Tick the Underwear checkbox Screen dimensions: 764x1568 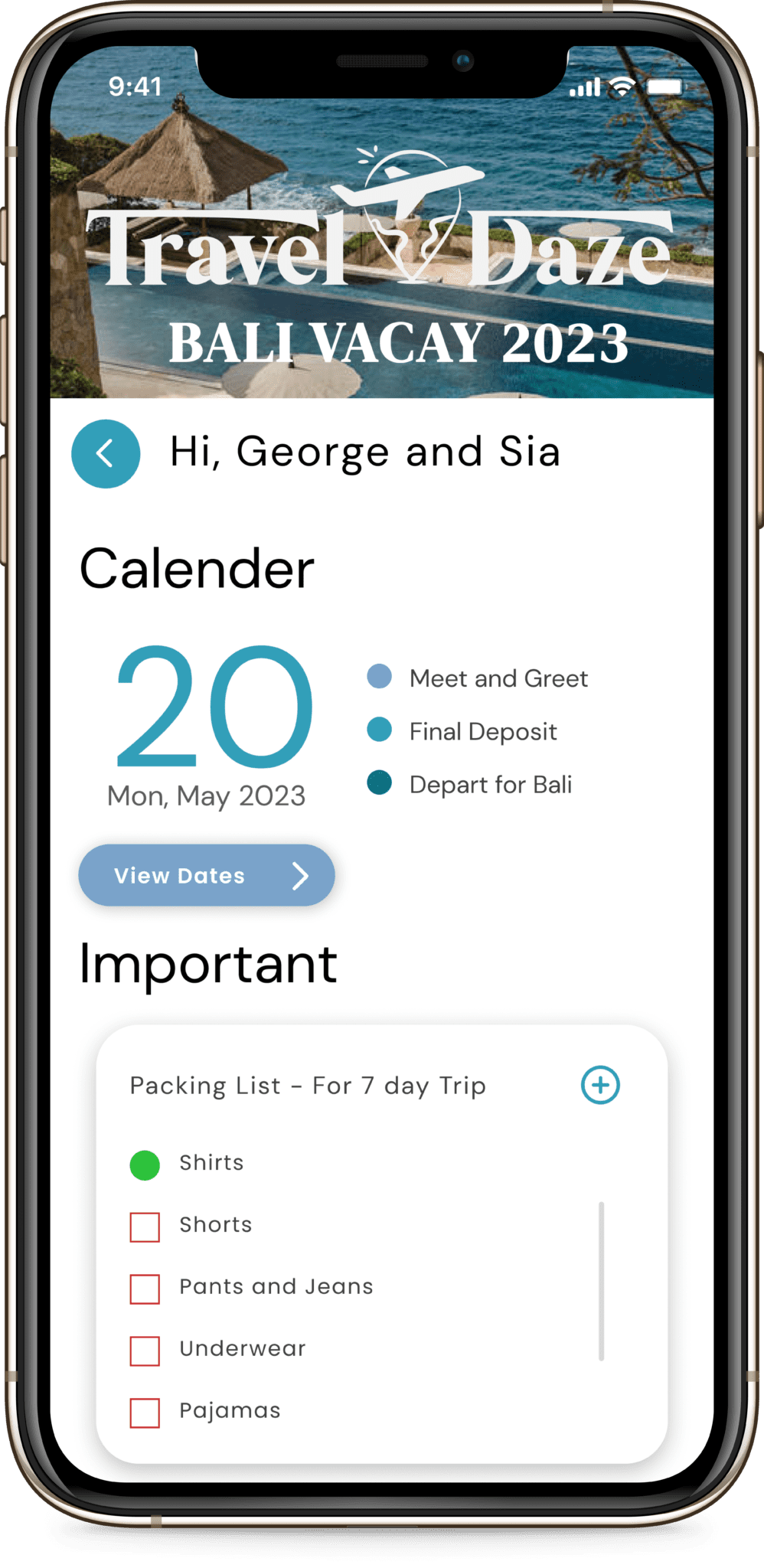coord(145,1351)
